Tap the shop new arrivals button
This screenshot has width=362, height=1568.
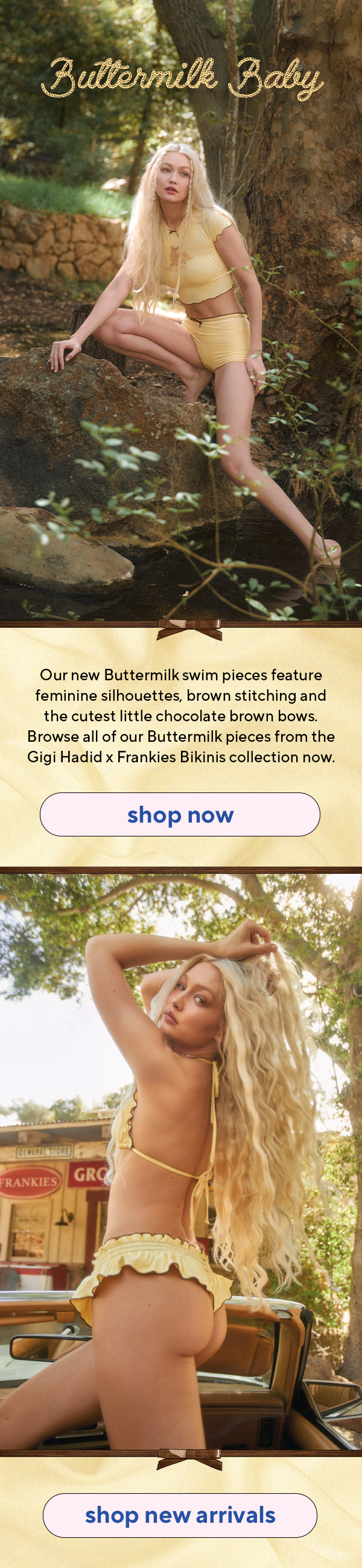pyautogui.click(x=180, y=1514)
